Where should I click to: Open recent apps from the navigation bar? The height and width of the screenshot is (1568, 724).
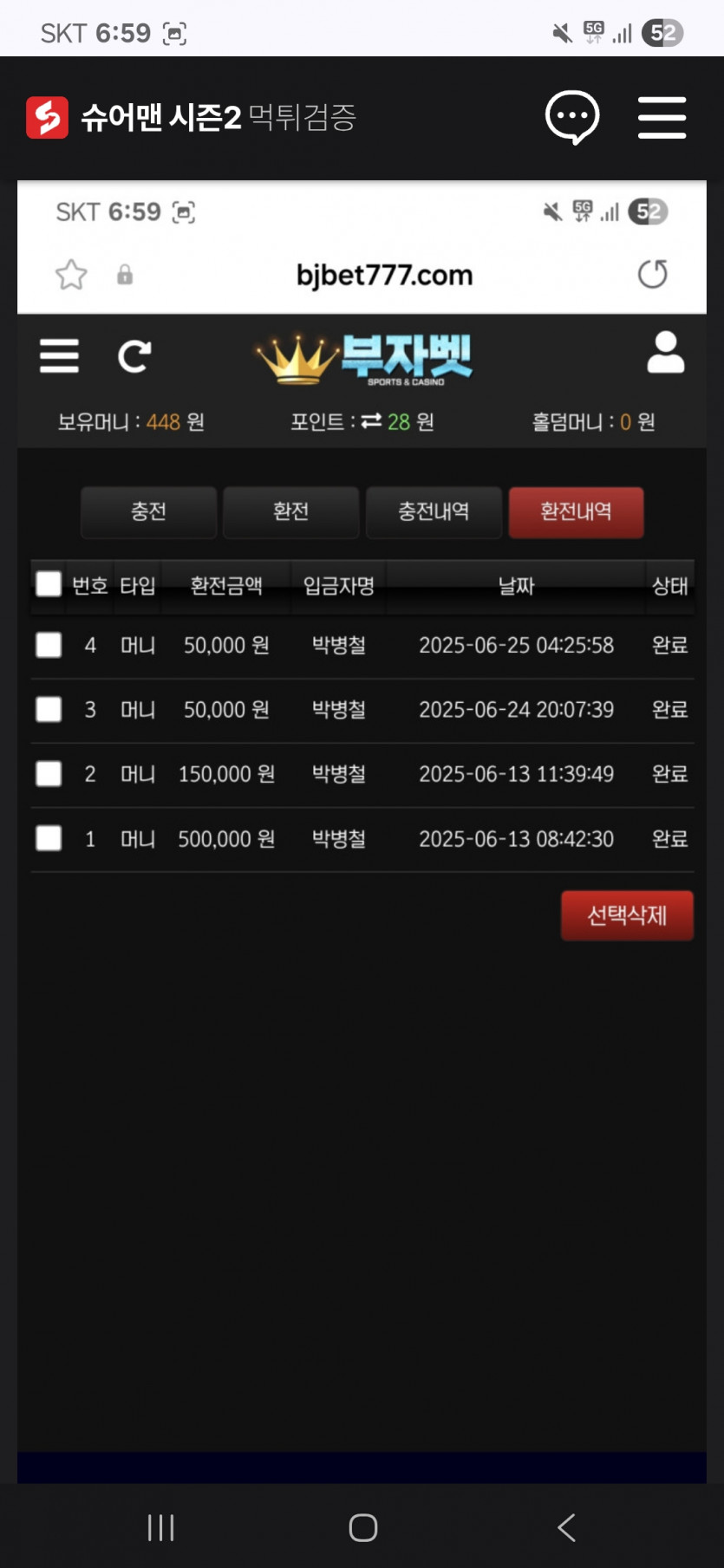coord(160,1527)
